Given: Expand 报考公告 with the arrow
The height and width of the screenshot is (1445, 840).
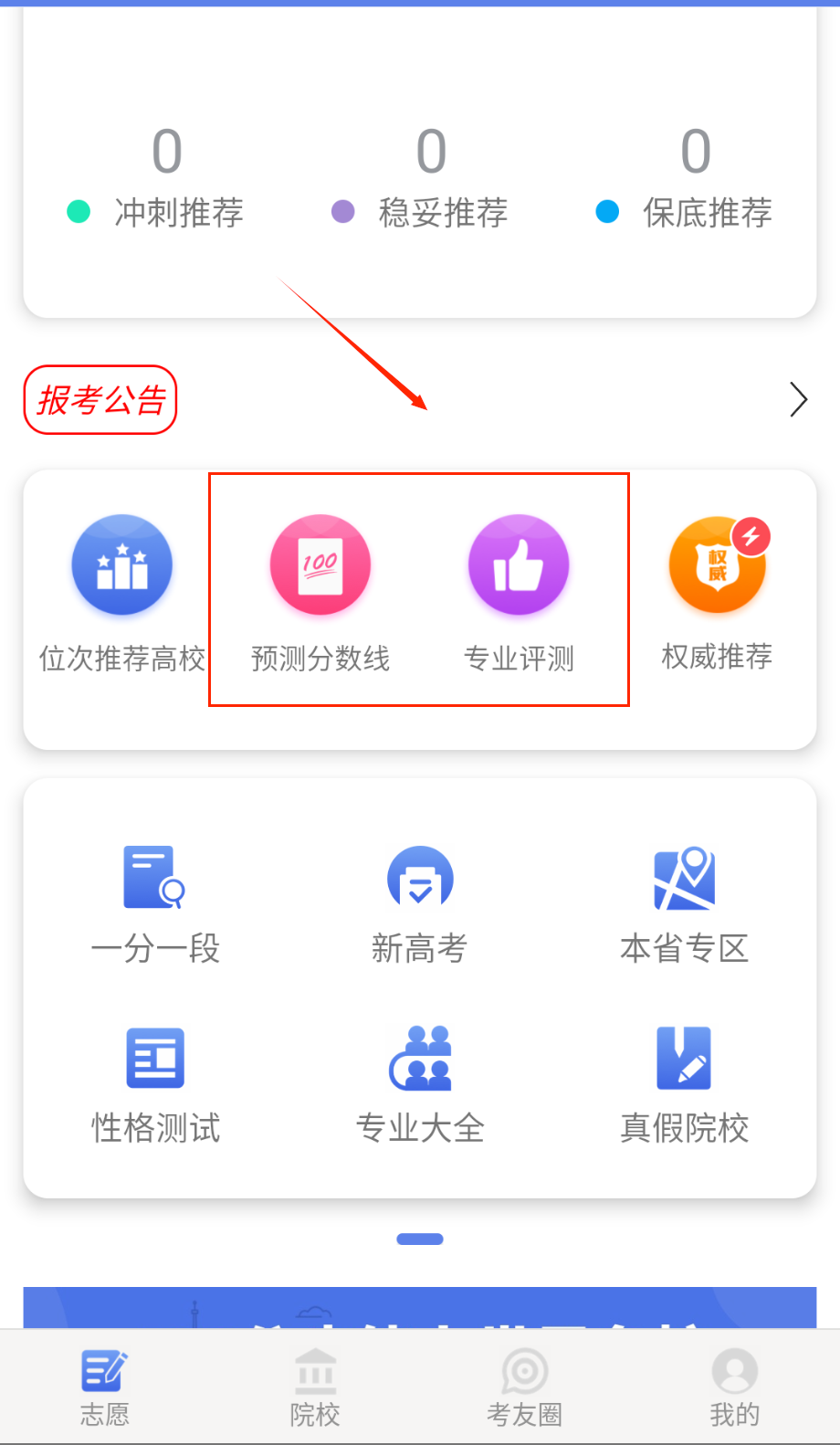Looking at the screenshot, I should tap(798, 400).
